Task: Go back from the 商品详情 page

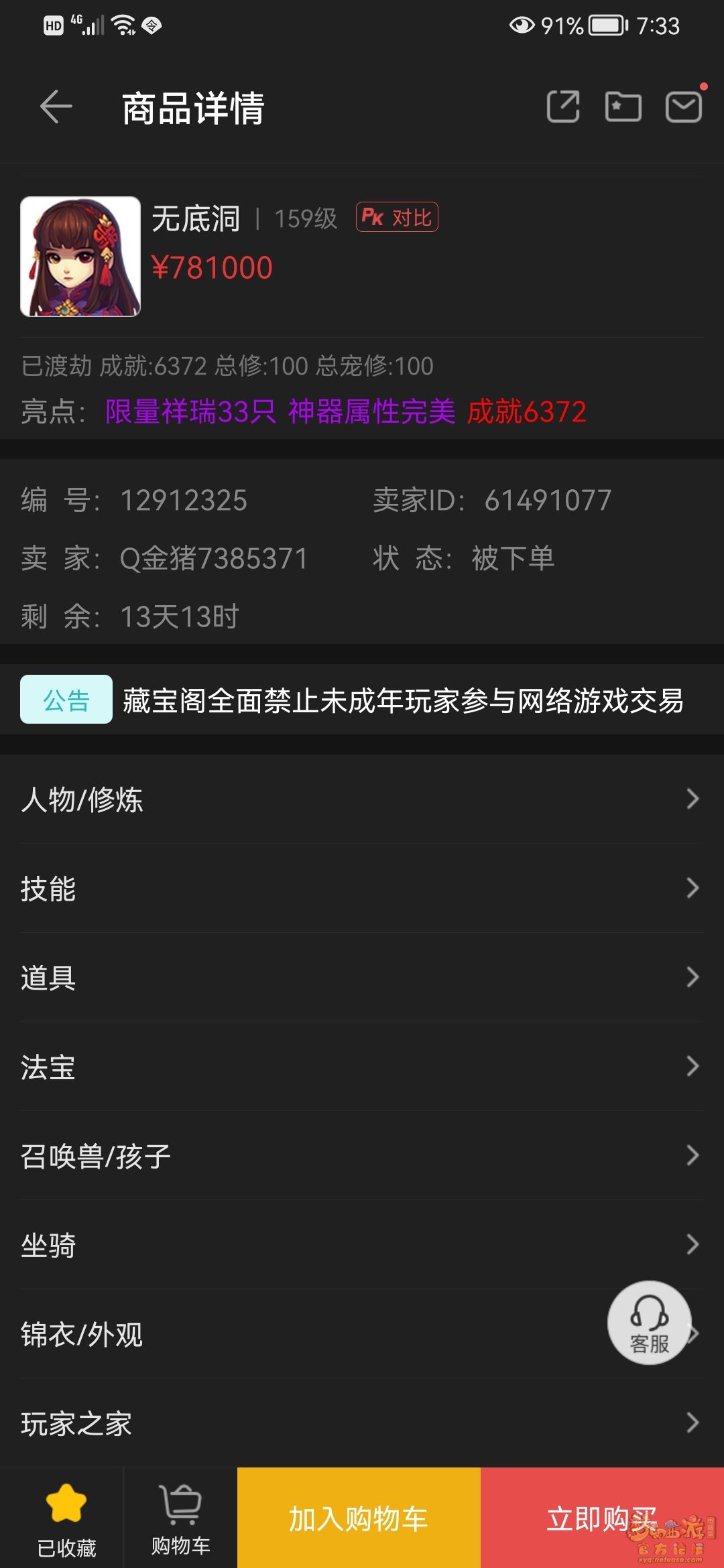Action: coord(56,107)
